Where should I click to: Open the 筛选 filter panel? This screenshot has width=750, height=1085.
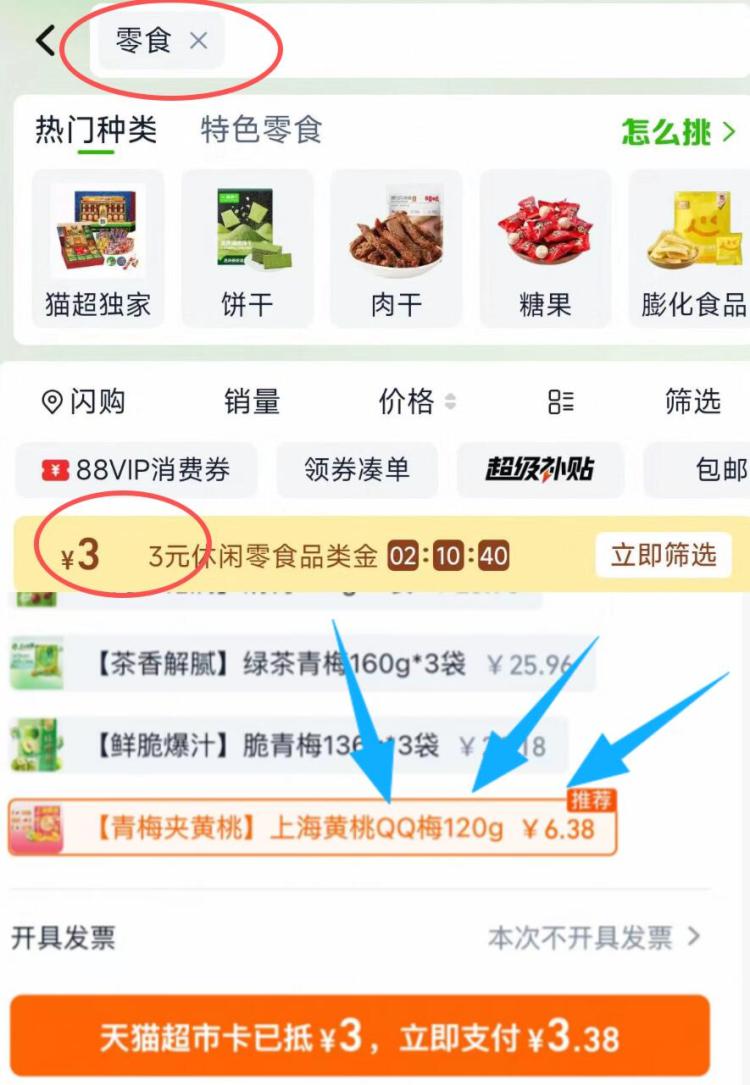[692, 402]
